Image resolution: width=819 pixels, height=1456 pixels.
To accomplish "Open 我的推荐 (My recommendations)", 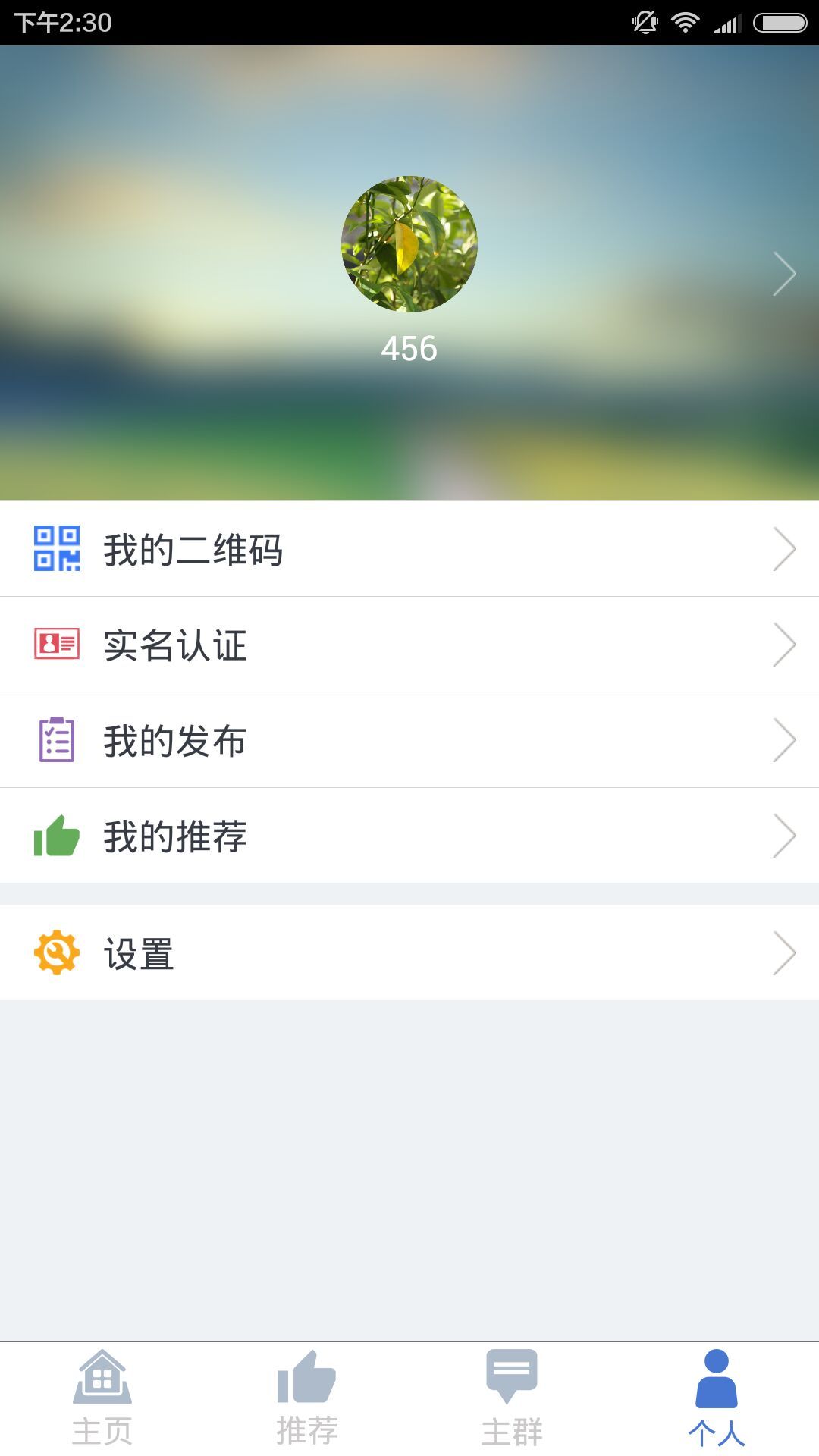I will tap(409, 836).
